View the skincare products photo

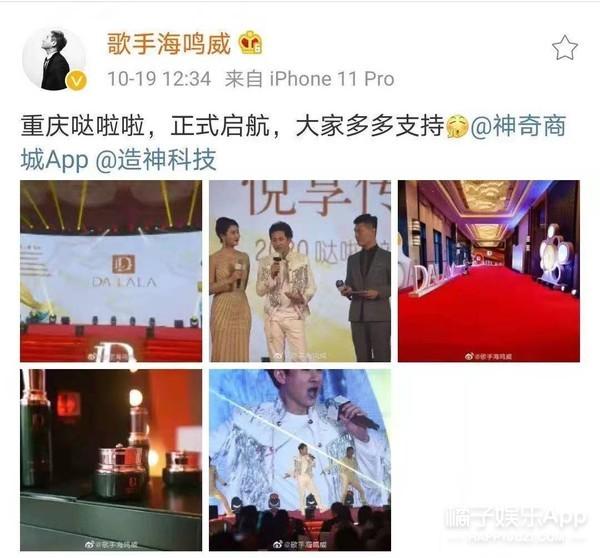[x=110, y=459]
